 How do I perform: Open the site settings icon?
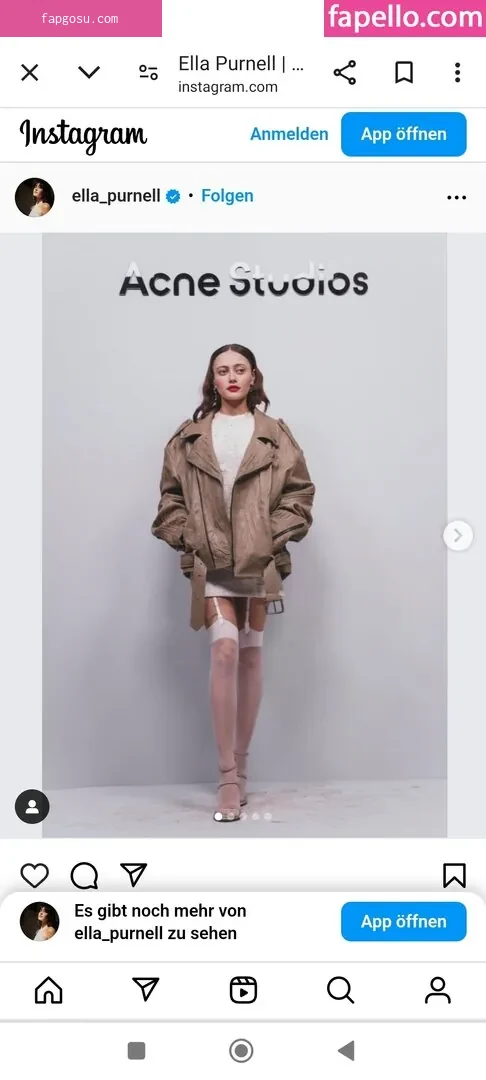(148, 72)
